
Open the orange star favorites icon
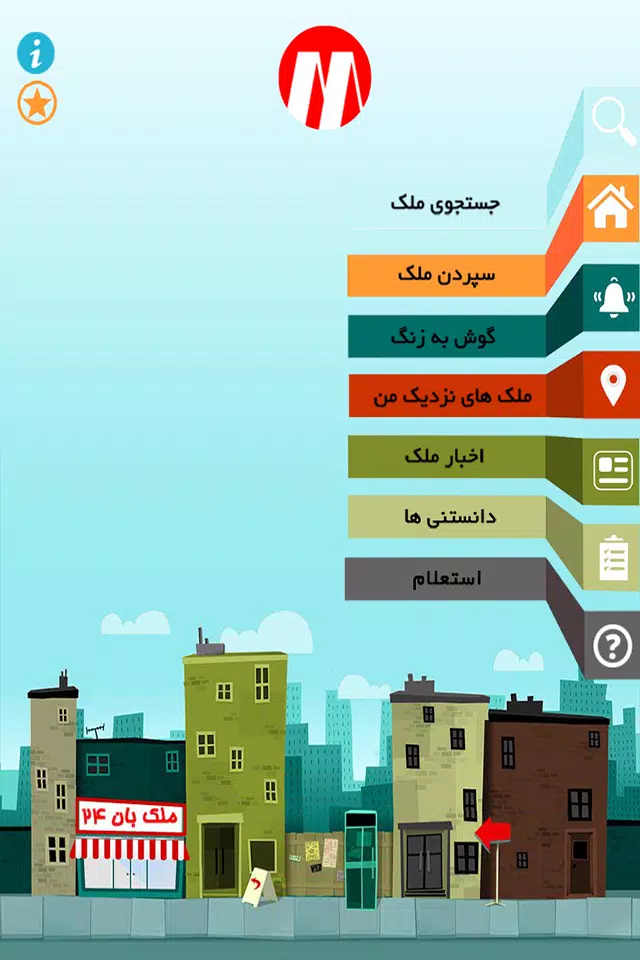pos(37,104)
